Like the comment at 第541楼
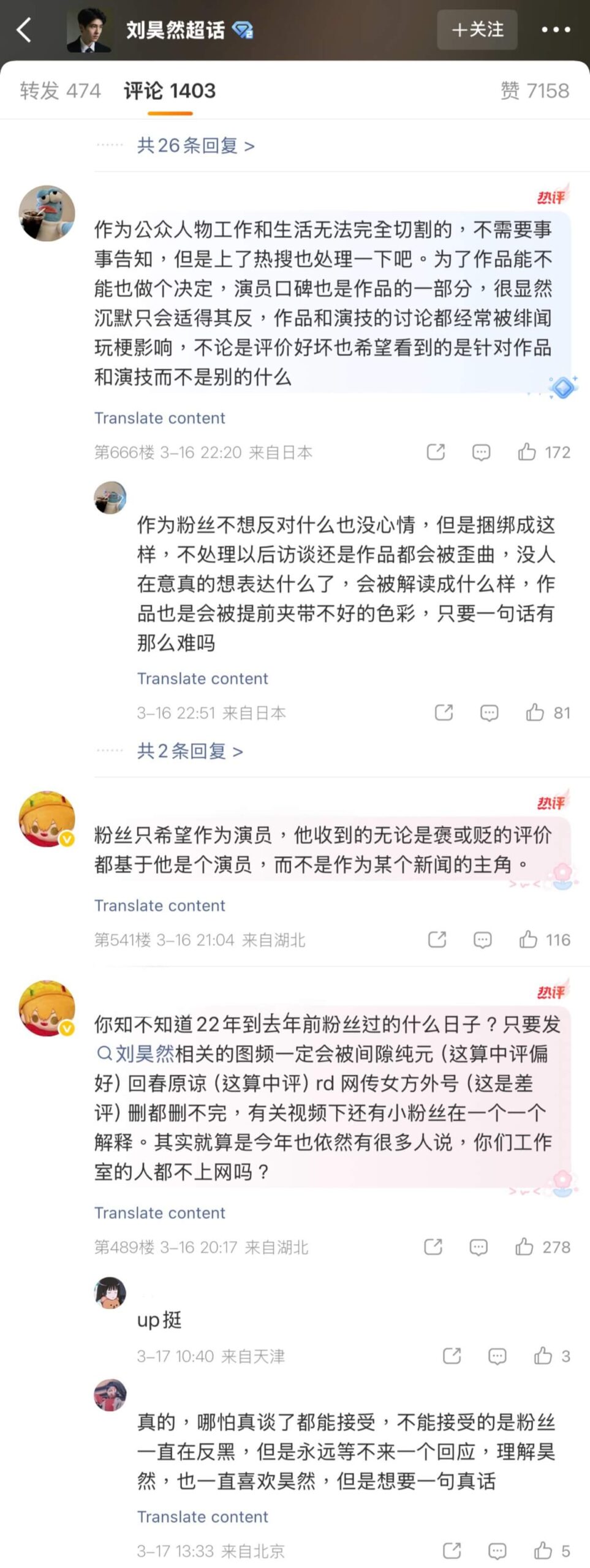This screenshot has width=590, height=1568. point(528,939)
